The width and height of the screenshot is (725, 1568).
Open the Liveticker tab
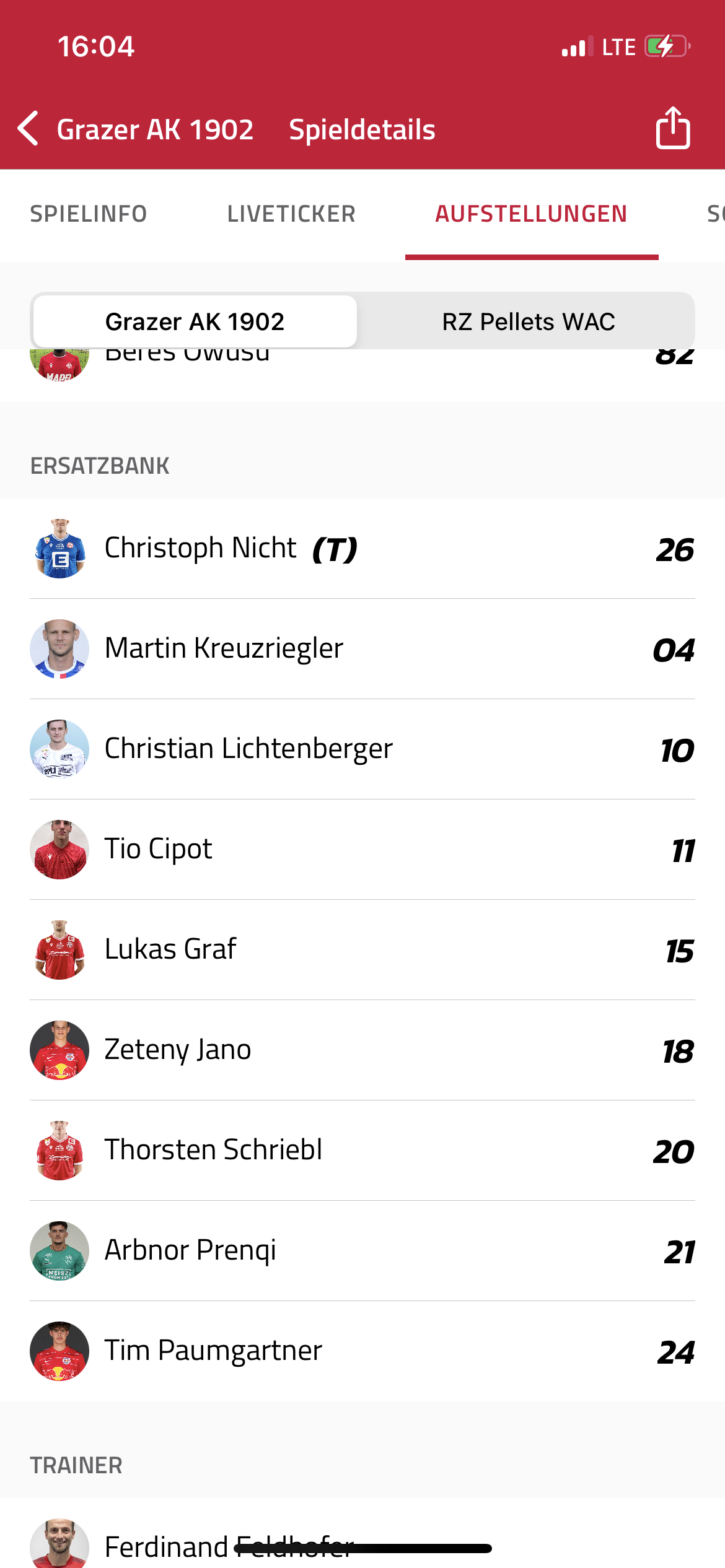pos(291,214)
